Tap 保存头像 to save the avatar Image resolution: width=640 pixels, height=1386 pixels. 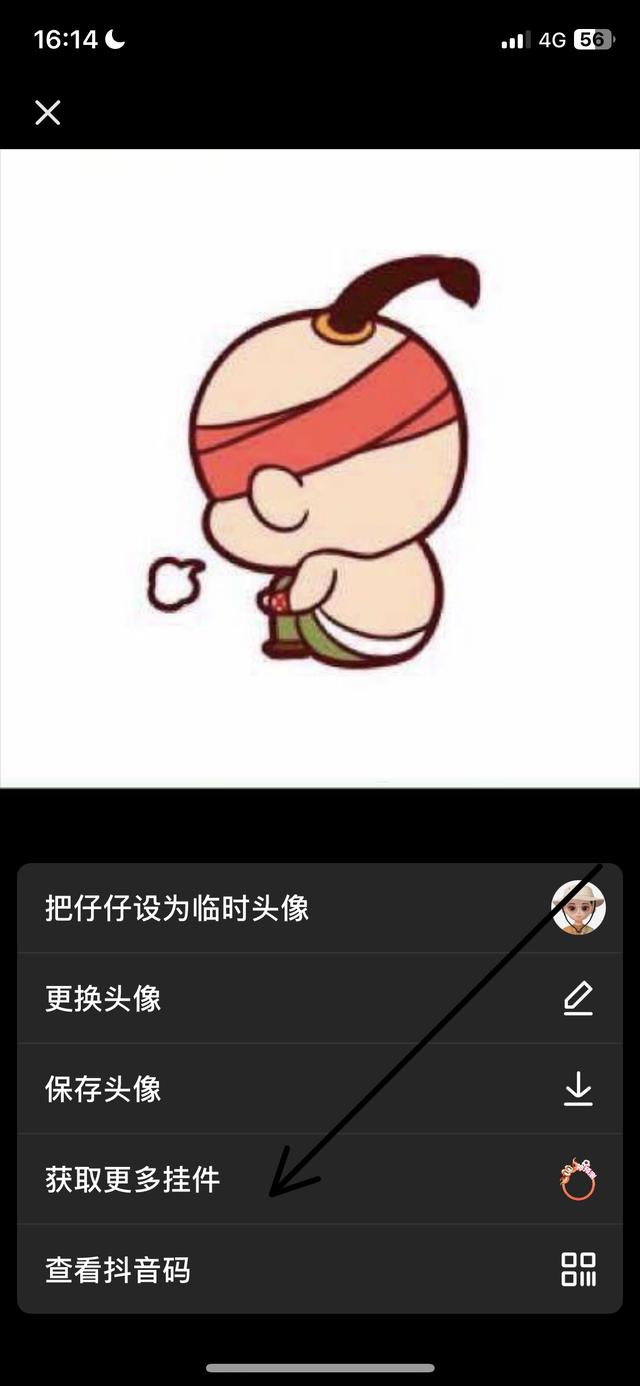click(x=104, y=1088)
